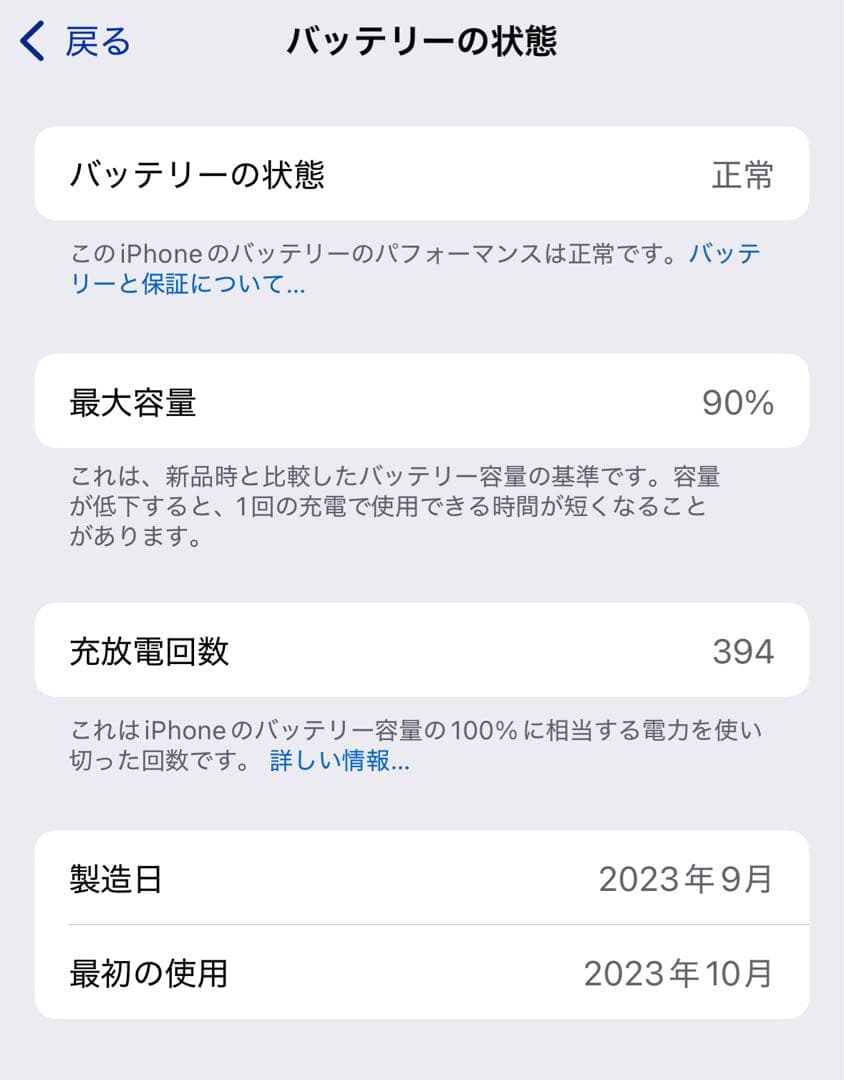
Task: Select the 最大容量 row
Action: [x=422, y=400]
